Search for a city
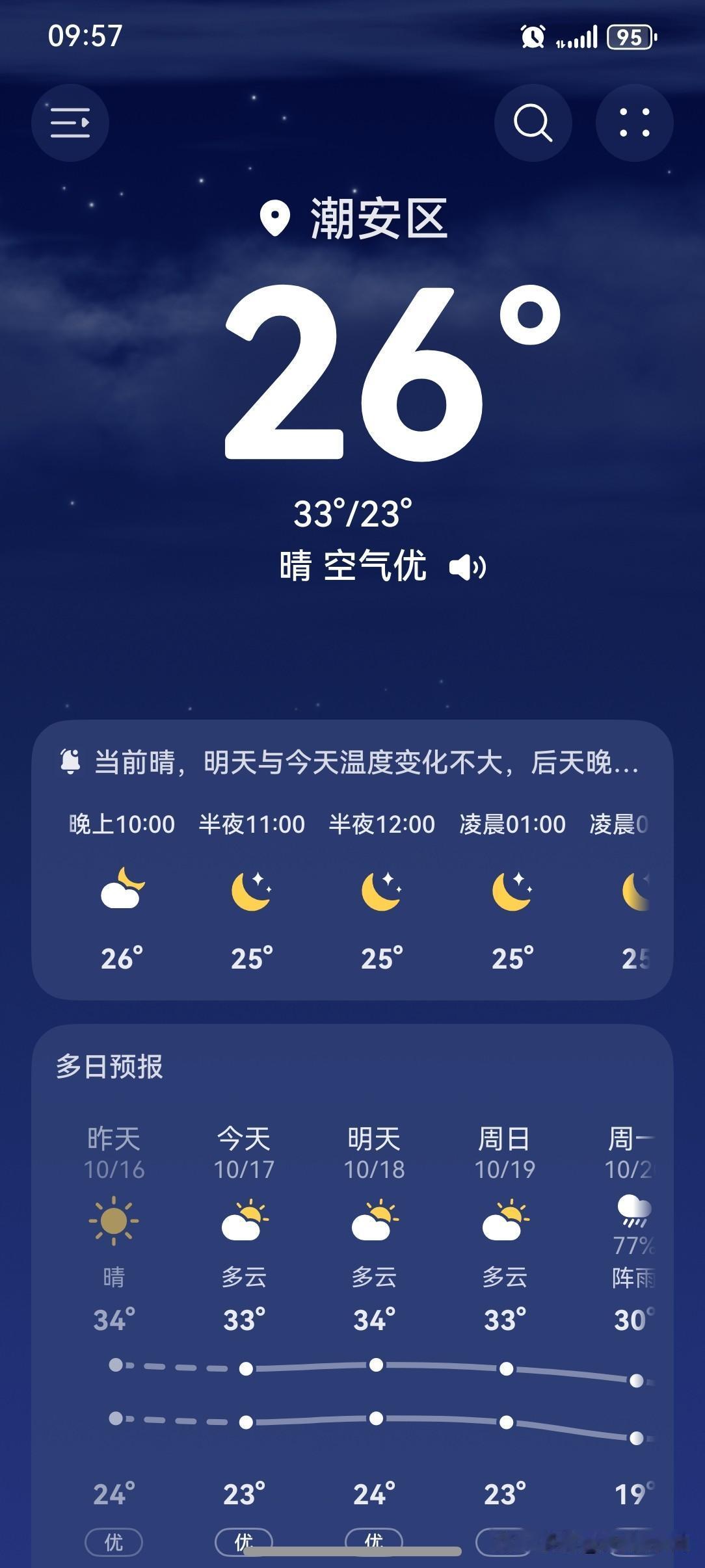This screenshot has width=705, height=1568. click(x=533, y=123)
